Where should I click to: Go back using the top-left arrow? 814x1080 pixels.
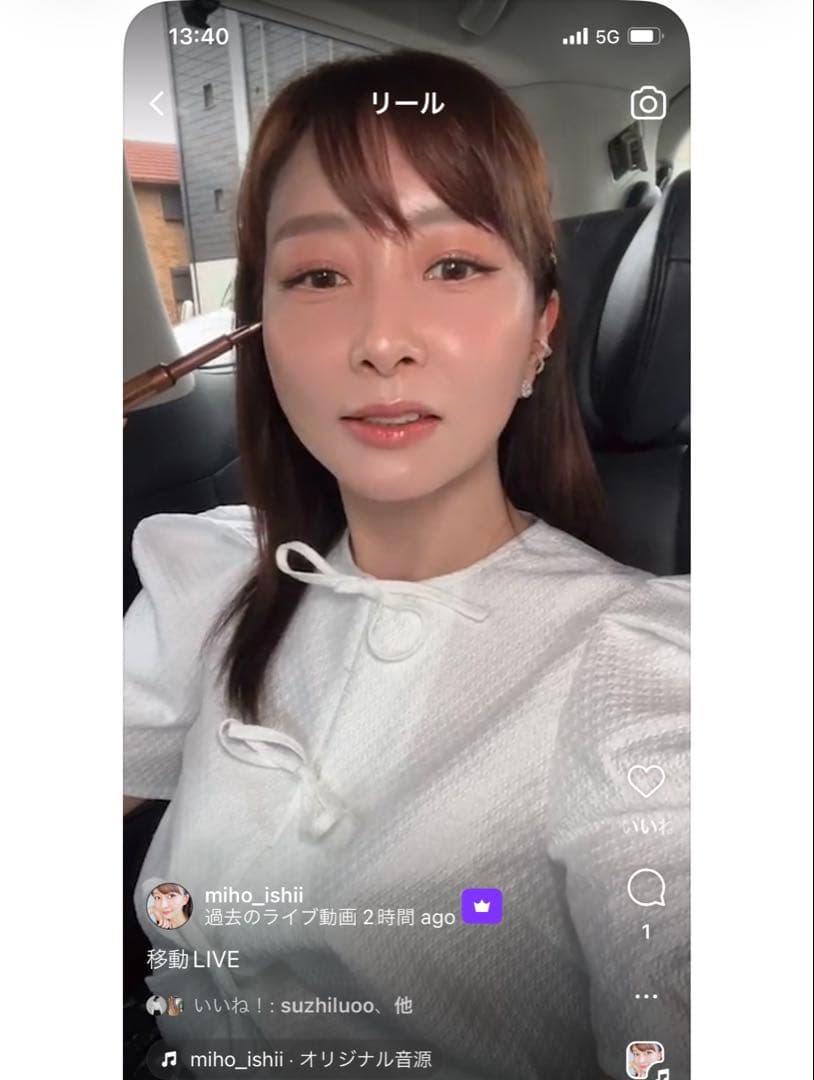(157, 103)
